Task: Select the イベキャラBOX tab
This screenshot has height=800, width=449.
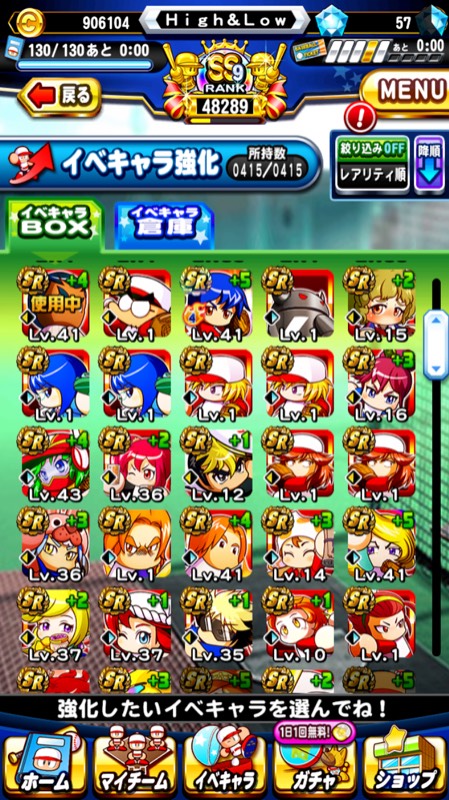Action: 54,223
